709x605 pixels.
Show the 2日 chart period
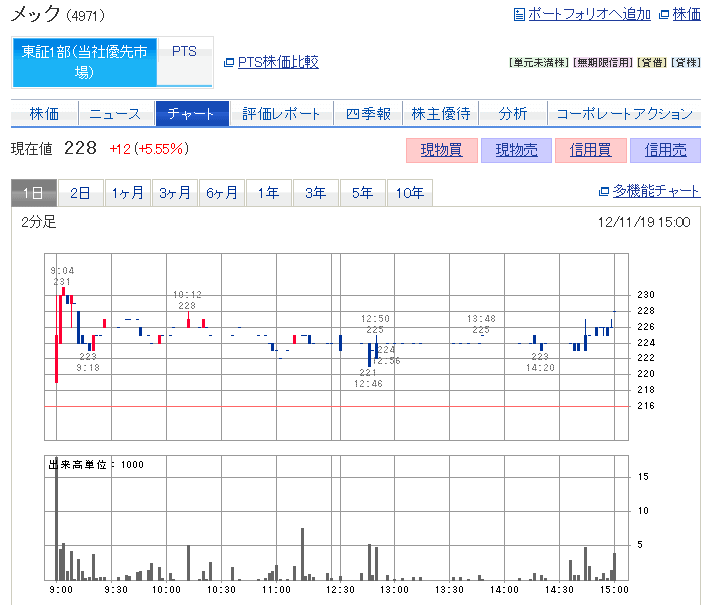tap(81, 193)
